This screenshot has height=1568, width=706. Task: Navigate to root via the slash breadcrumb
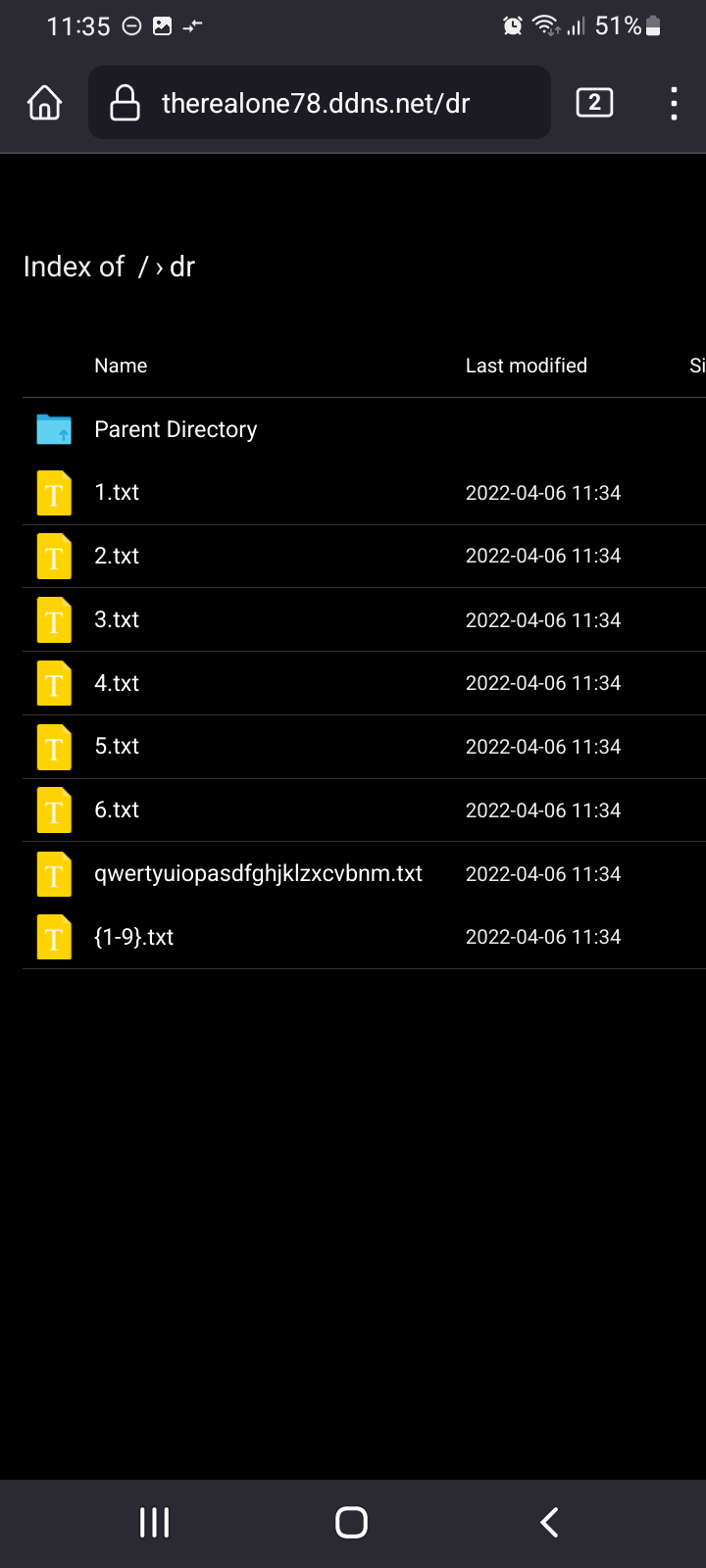[x=143, y=267]
